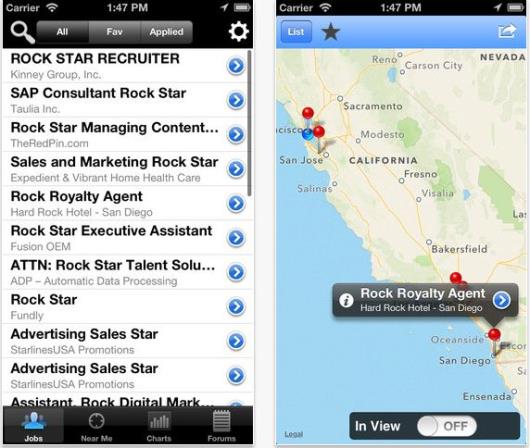Toggle the In View switch on

tap(447, 426)
